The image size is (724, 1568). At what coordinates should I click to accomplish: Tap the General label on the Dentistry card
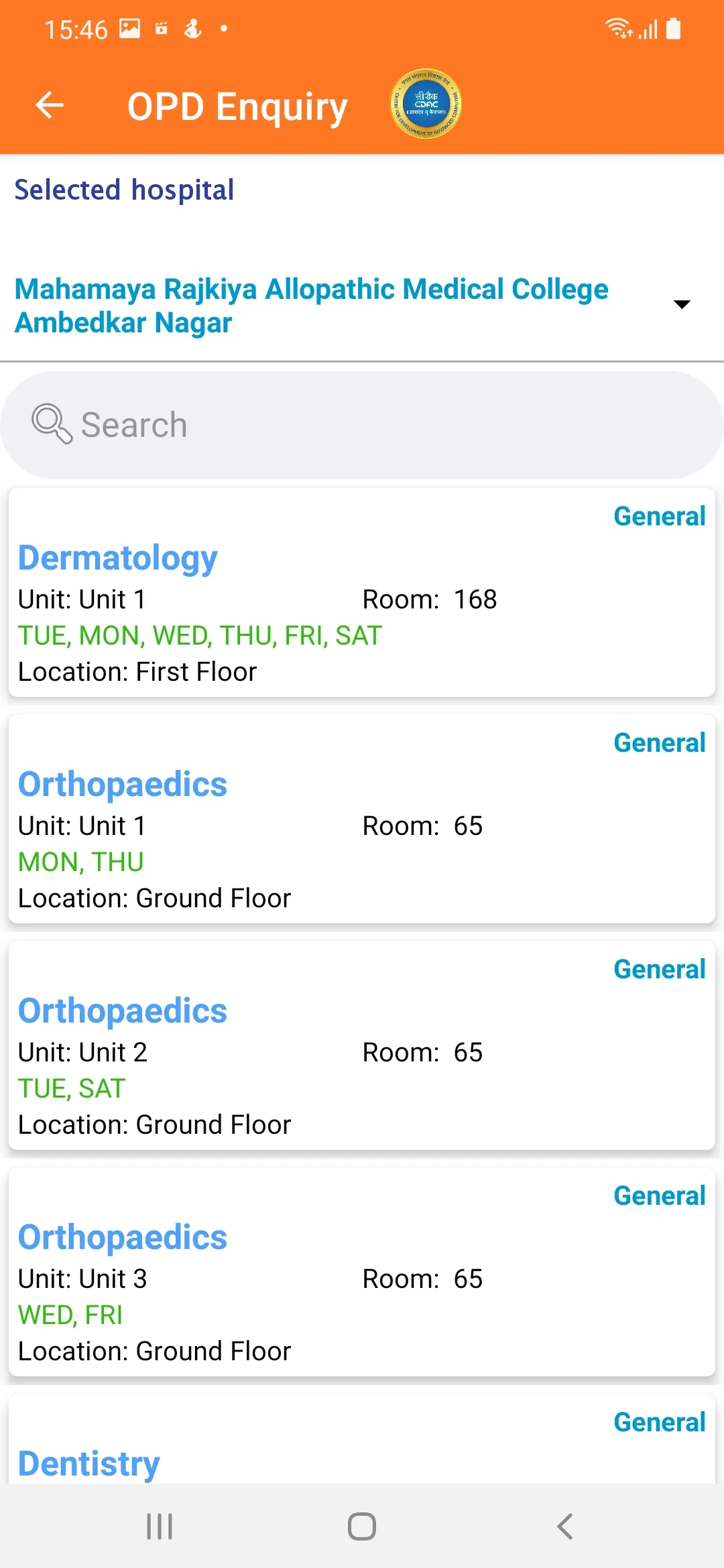(659, 1422)
